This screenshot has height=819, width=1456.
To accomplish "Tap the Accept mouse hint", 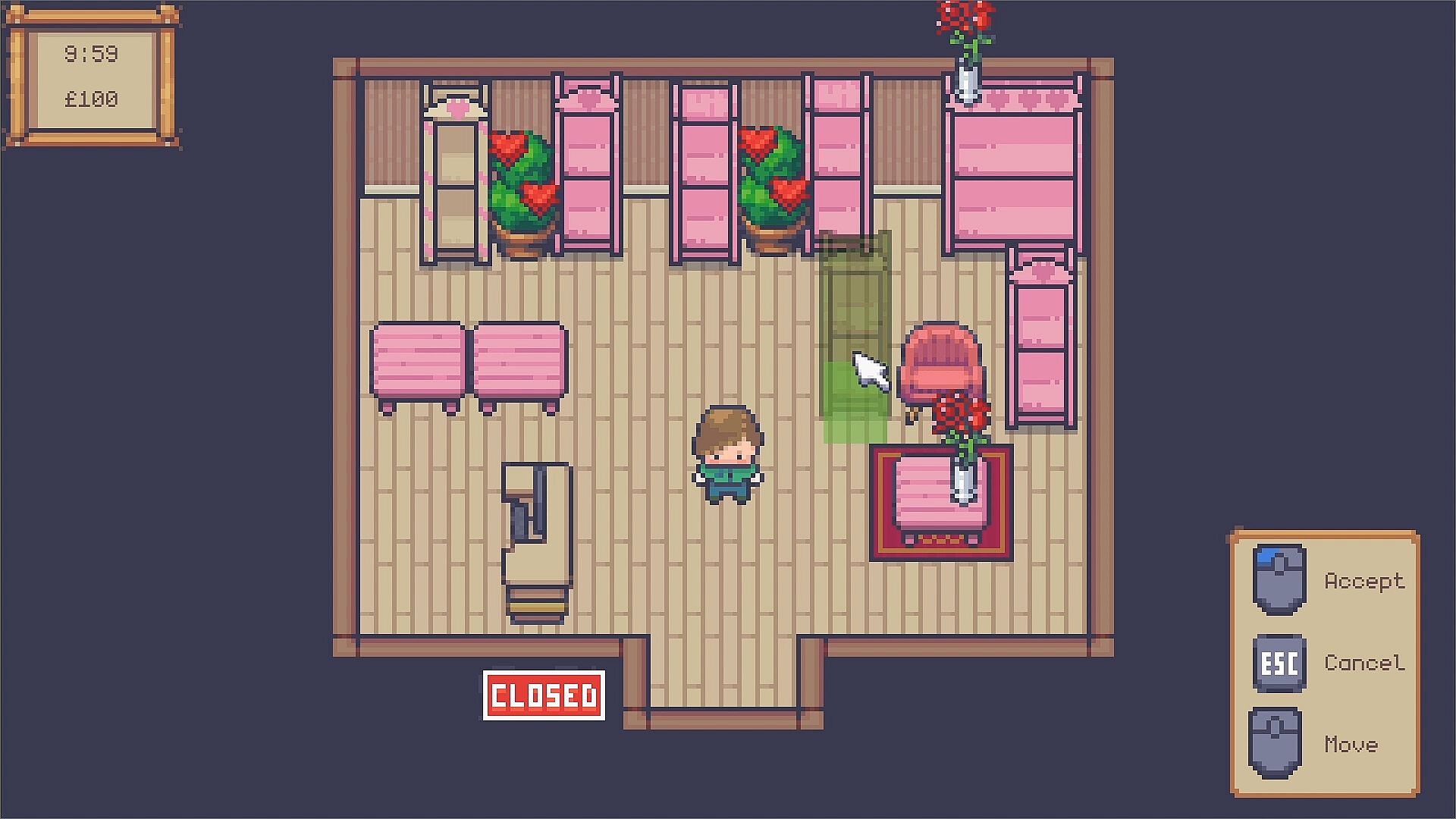I will pyautogui.click(x=1280, y=580).
